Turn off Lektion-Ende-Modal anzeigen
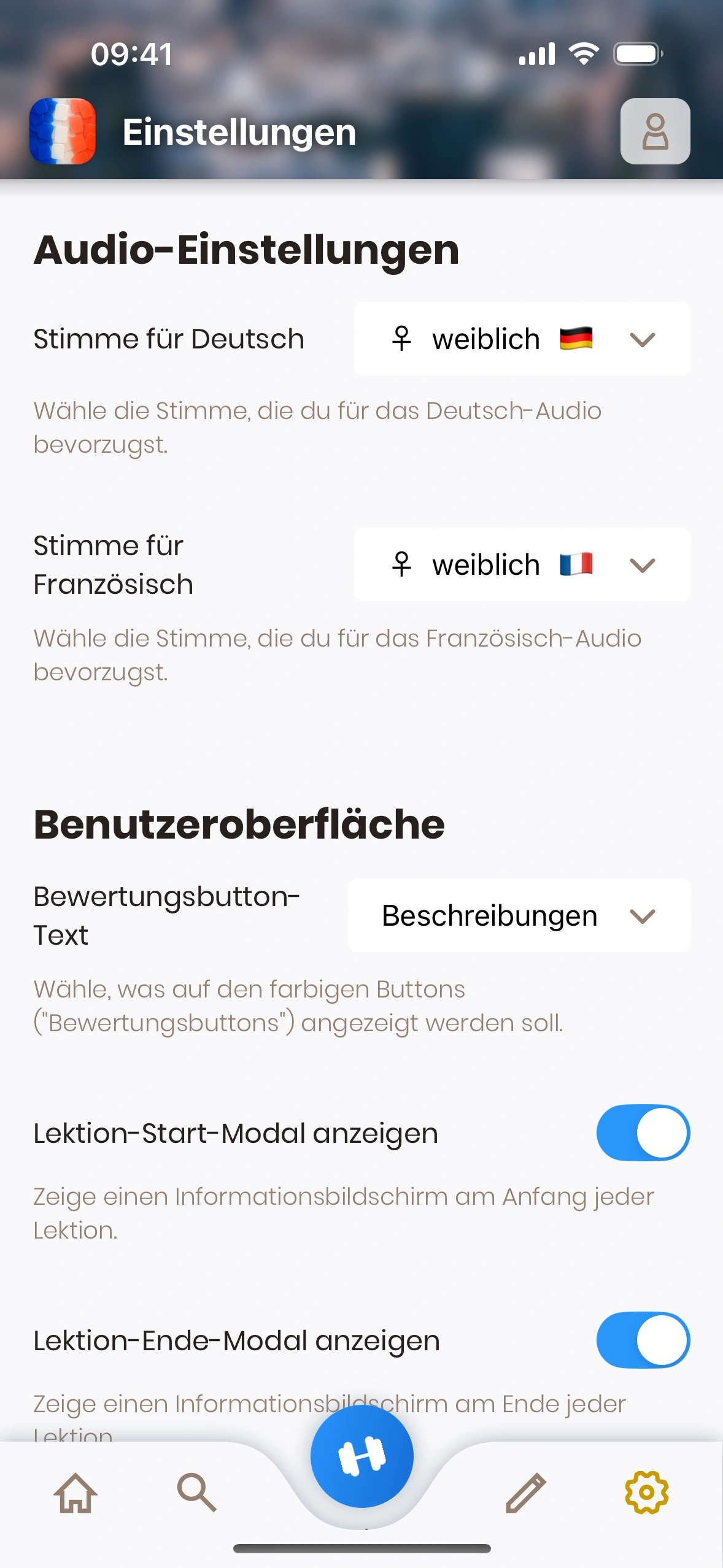 click(x=643, y=1340)
